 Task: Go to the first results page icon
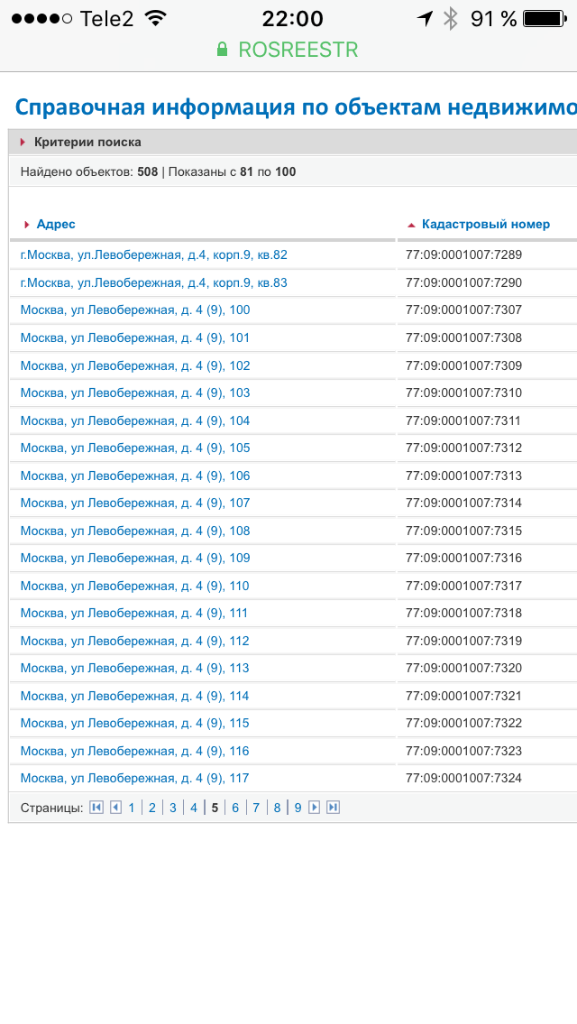97,807
